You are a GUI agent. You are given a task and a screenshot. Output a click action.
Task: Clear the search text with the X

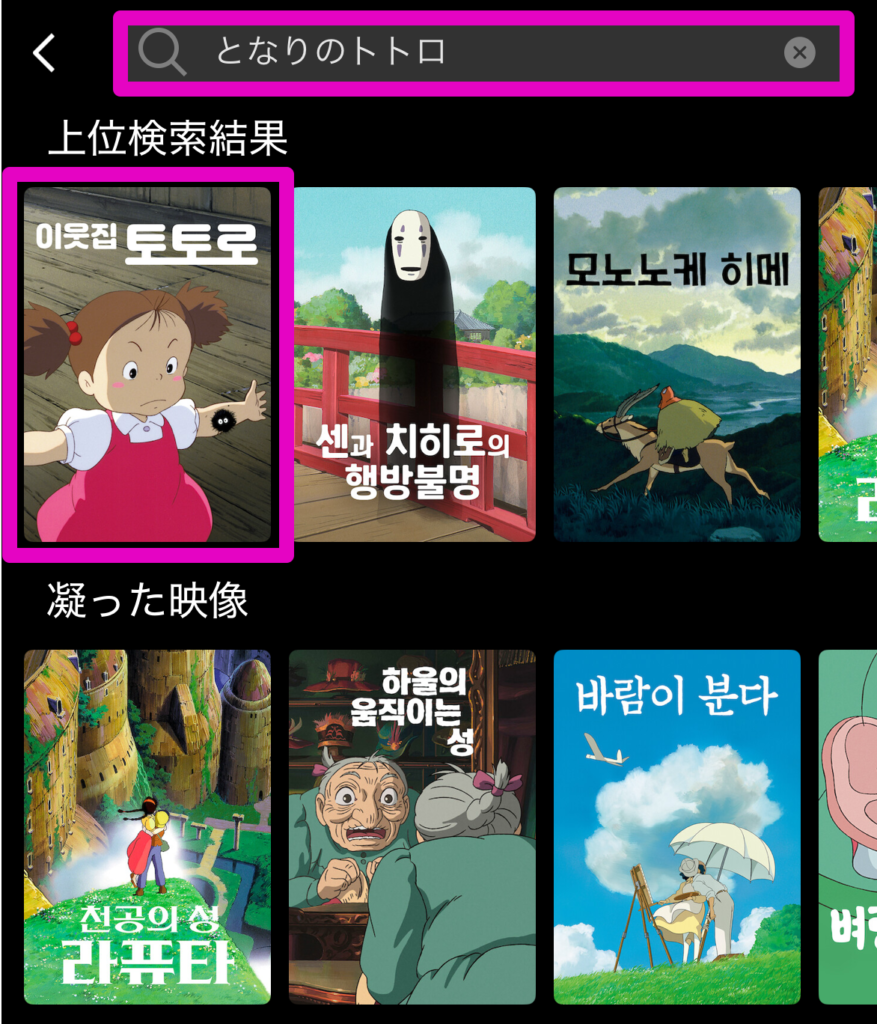tap(799, 53)
